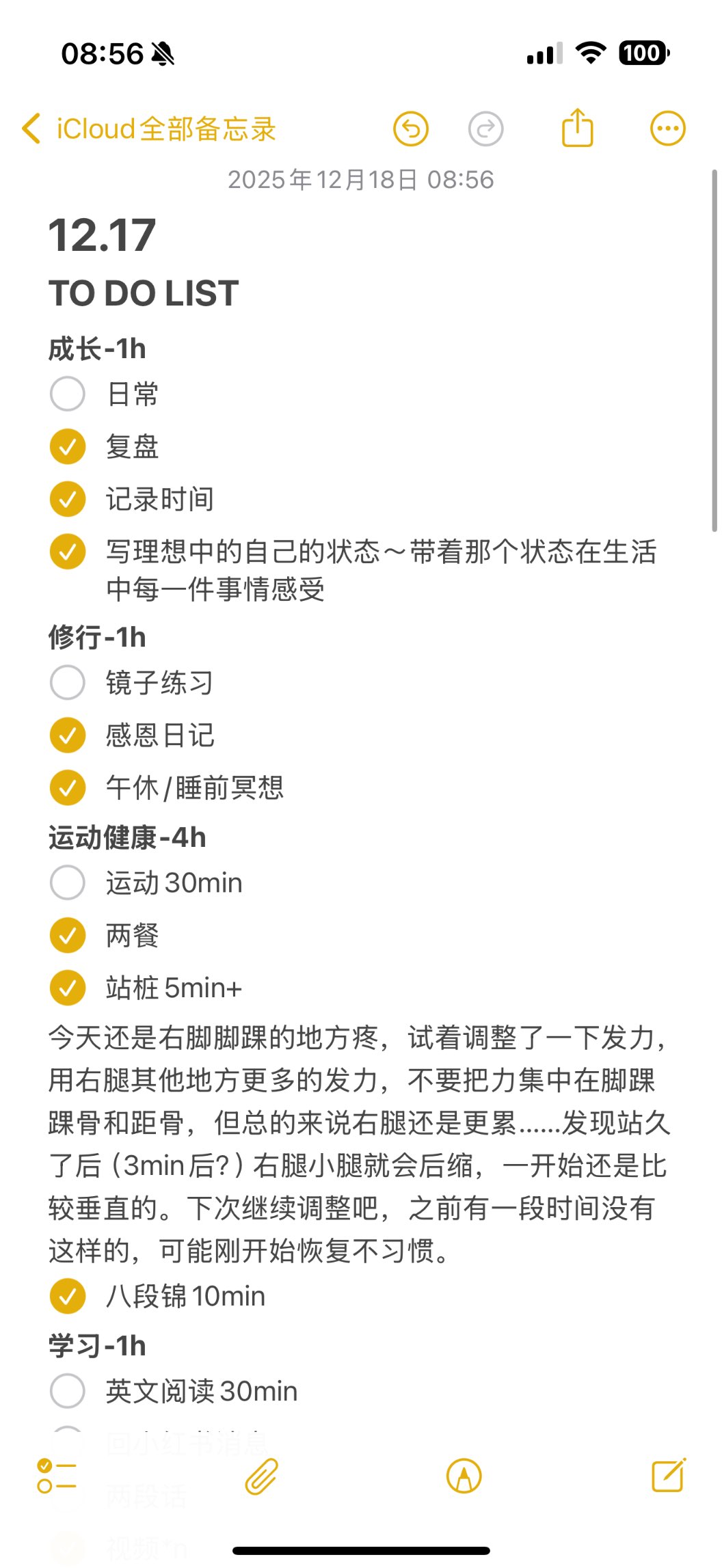
Task: Uncheck the 感恩日记 item
Action: pyautogui.click(x=68, y=735)
